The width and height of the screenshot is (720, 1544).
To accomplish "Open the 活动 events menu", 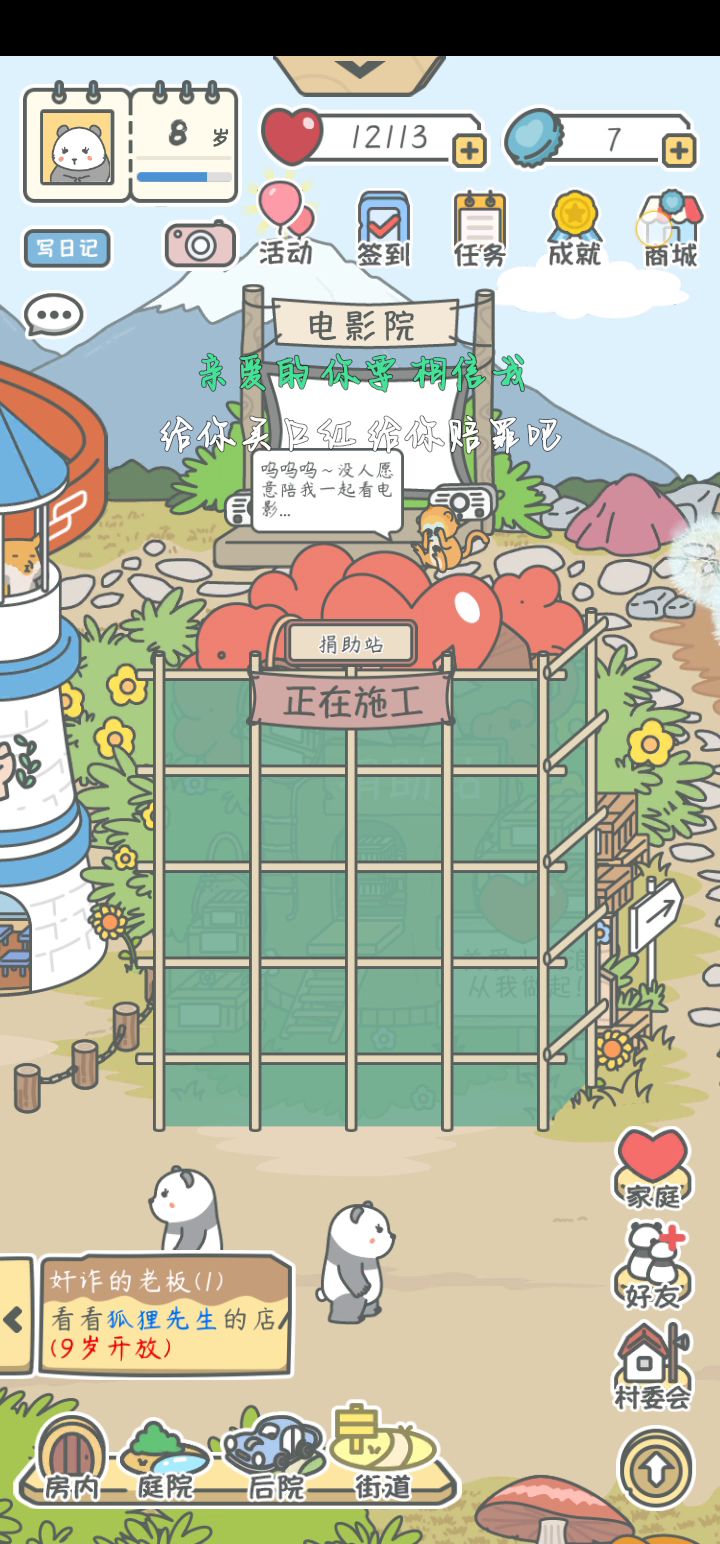I will [286, 226].
